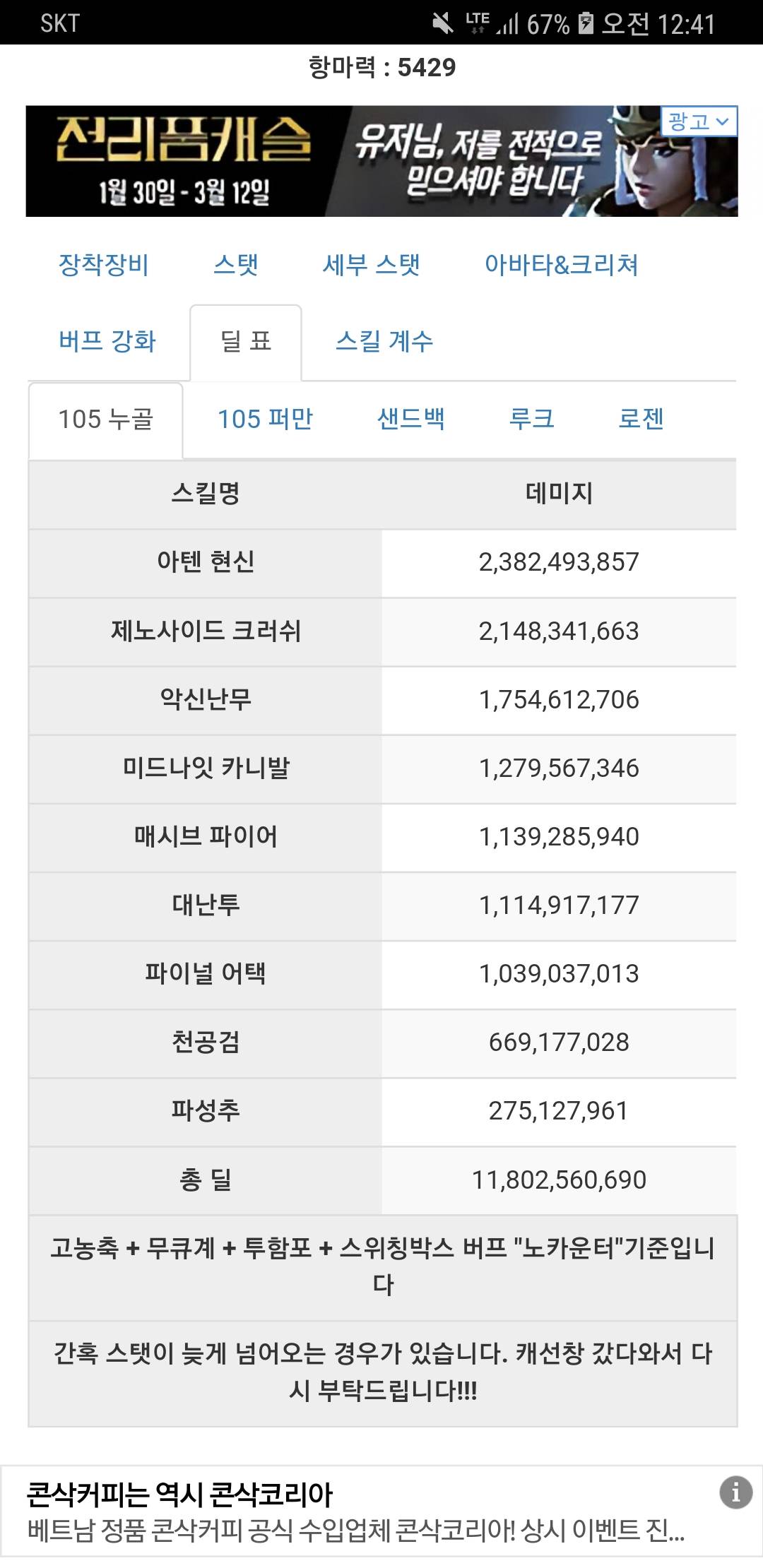View the 로젠 damage table
The width and height of the screenshot is (763, 1568).
(641, 419)
